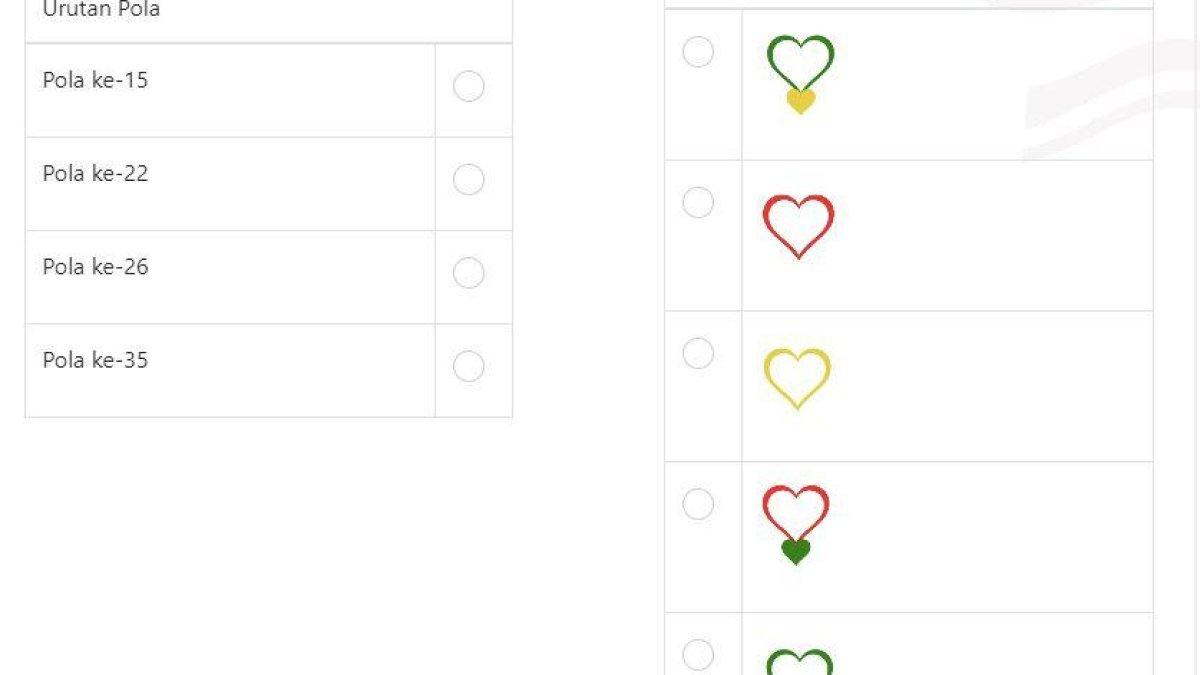Viewport: 1200px width, 675px height.
Task: Select the plain yellow heart outline option
Action: coord(698,353)
